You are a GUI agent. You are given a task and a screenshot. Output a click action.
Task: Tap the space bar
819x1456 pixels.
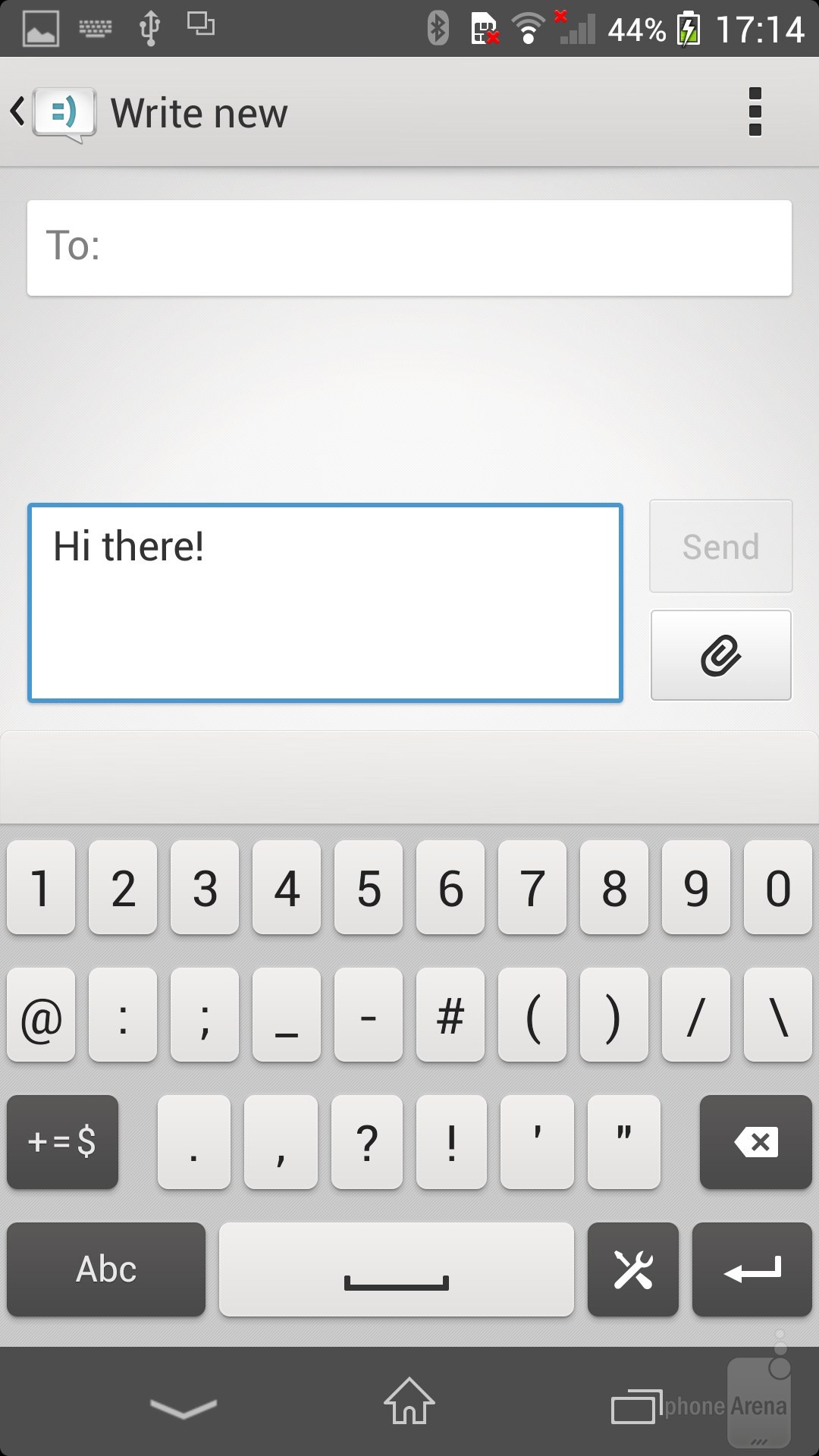397,1269
